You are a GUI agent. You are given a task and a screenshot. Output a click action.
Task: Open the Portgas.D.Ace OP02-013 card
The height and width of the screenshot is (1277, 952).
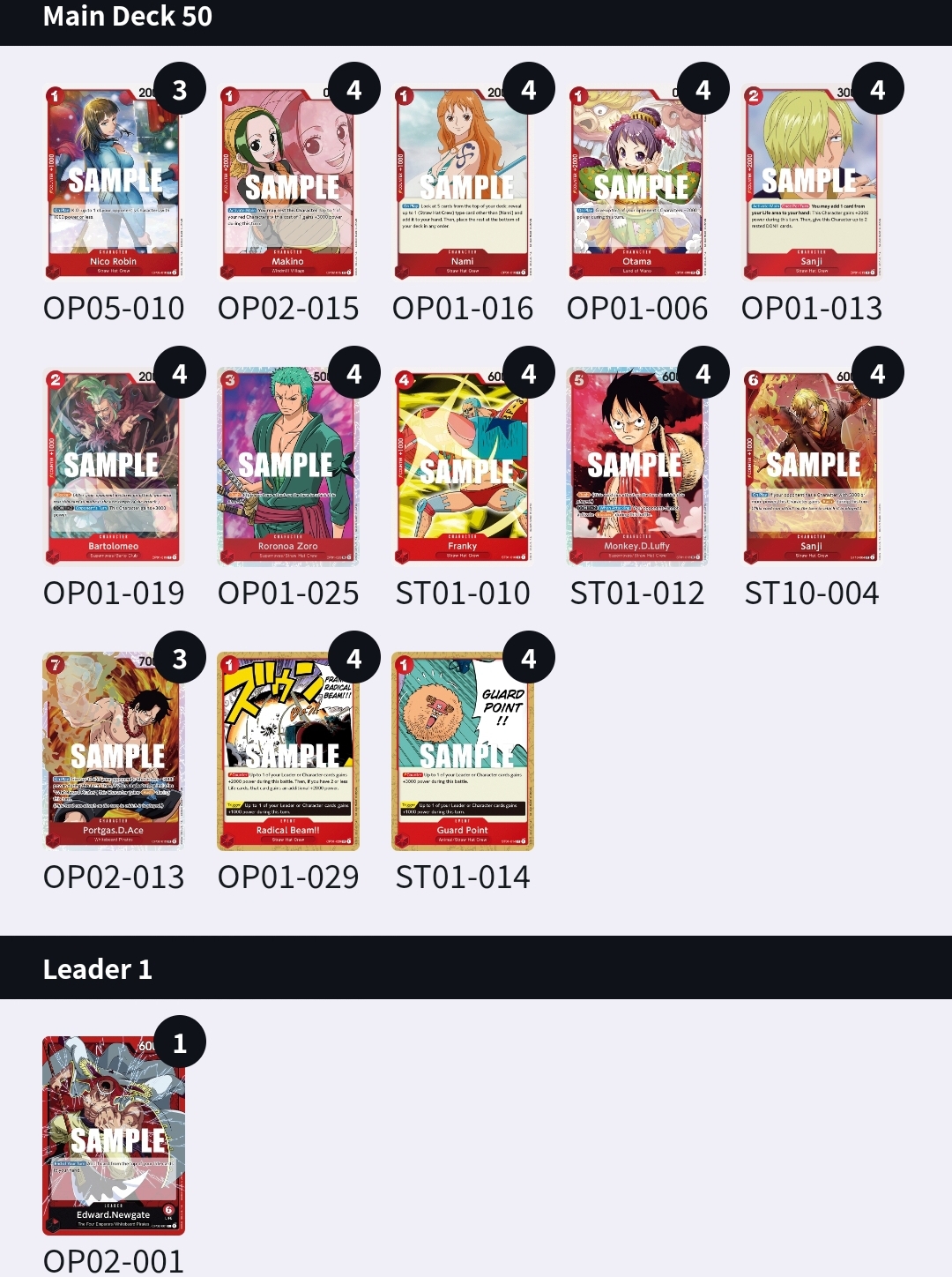[x=113, y=751]
